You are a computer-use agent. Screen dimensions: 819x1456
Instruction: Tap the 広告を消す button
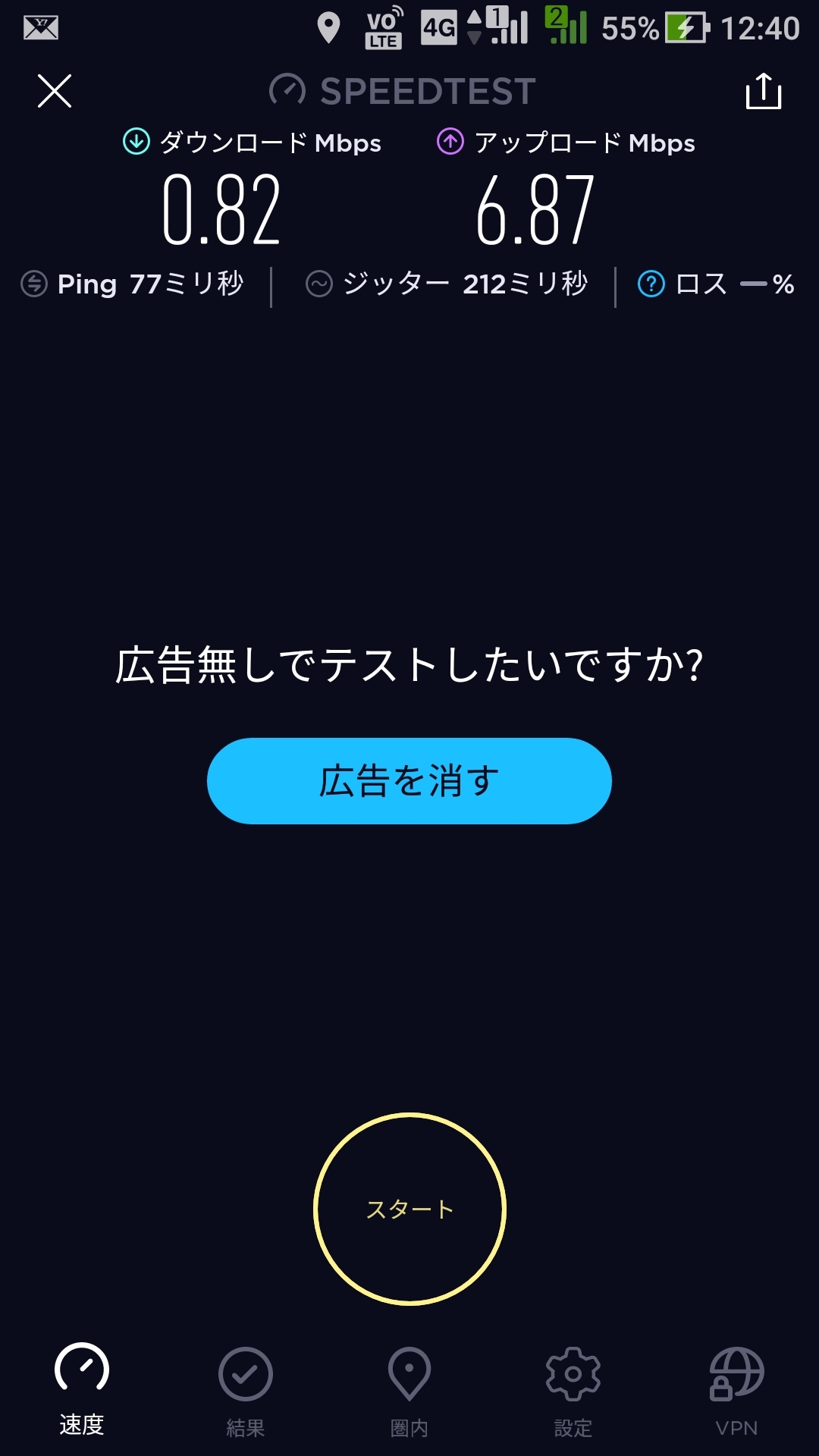click(409, 781)
